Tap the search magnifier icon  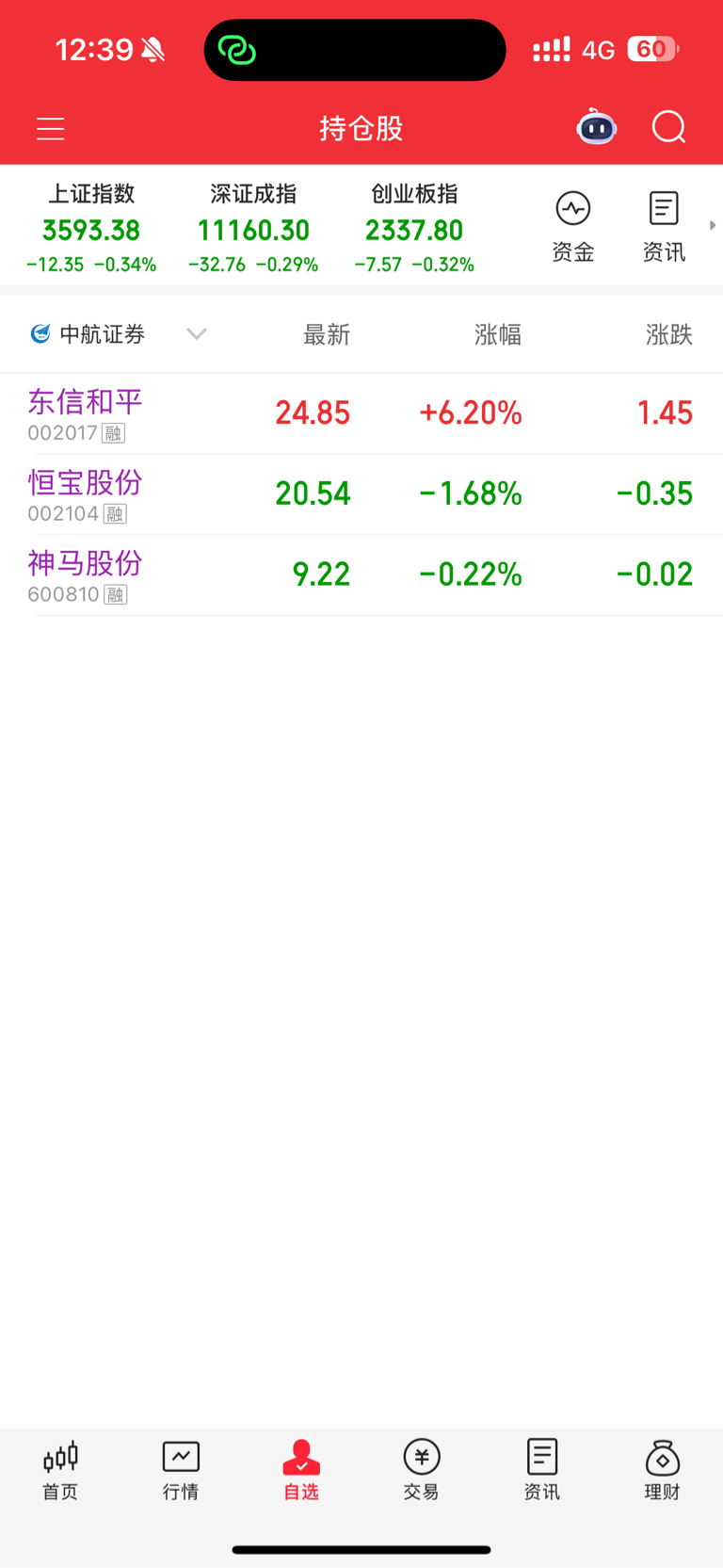coord(669,127)
